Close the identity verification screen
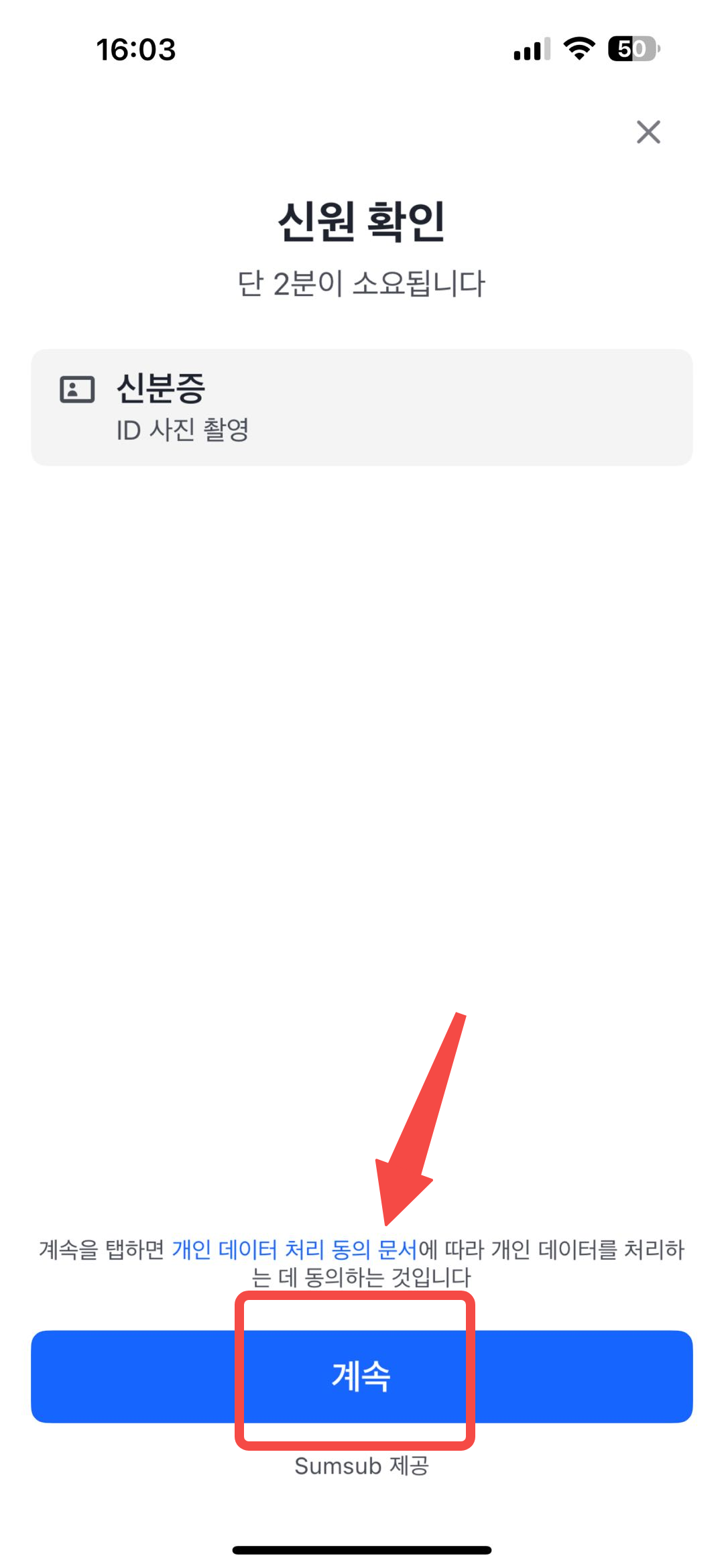The width and height of the screenshot is (724, 1568). [x=648, y=132]
